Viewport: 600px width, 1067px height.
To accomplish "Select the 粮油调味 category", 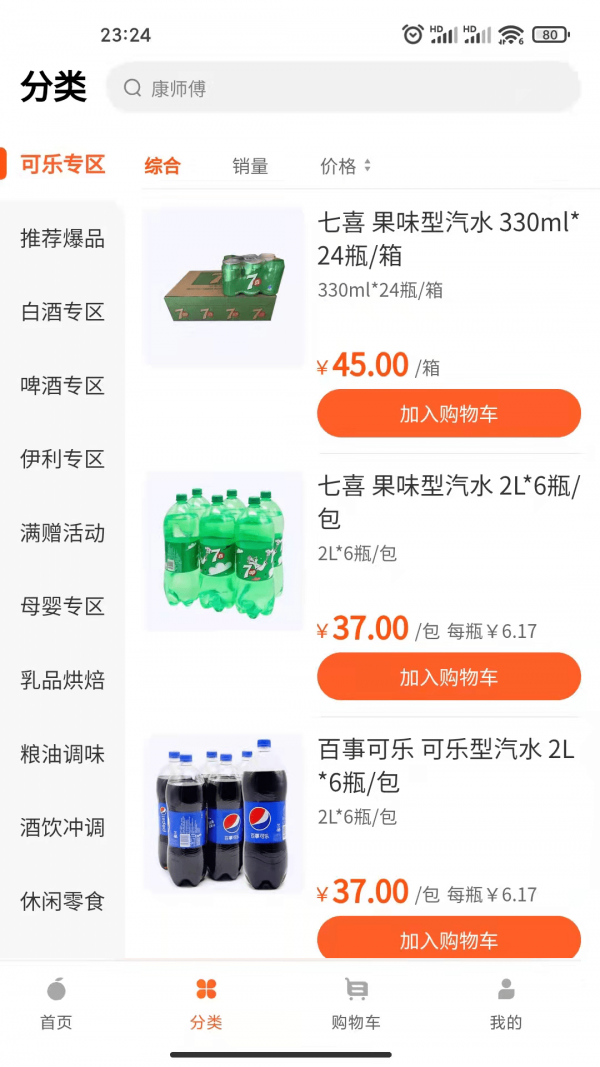I will tap(62, 754).
